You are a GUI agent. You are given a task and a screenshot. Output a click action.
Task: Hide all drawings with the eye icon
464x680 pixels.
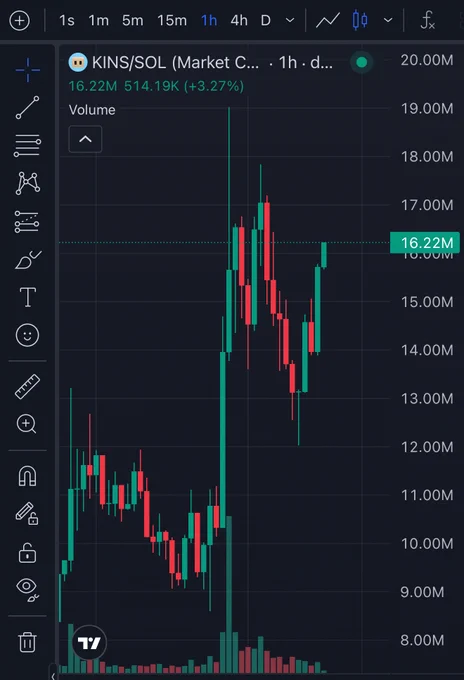click(x=27, y=590)
